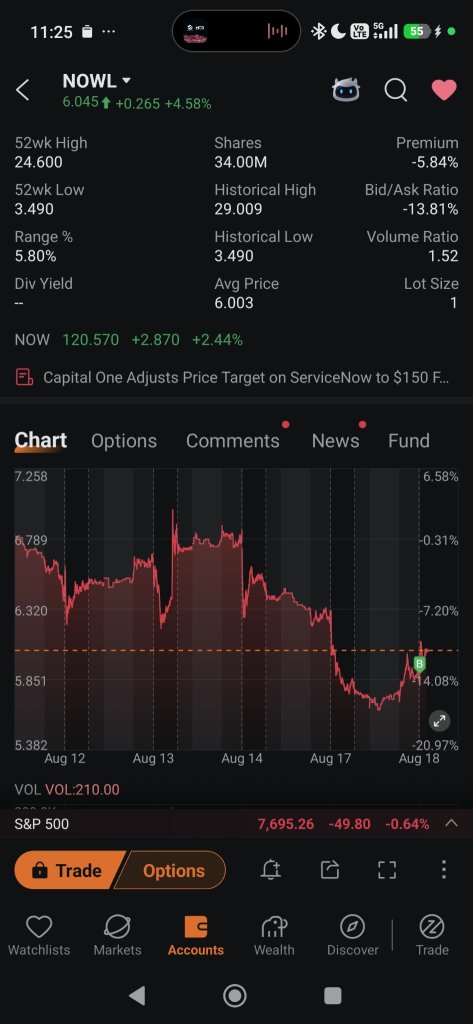
Task: Go back using the top-left arrow
Action: tap(22, 90)
